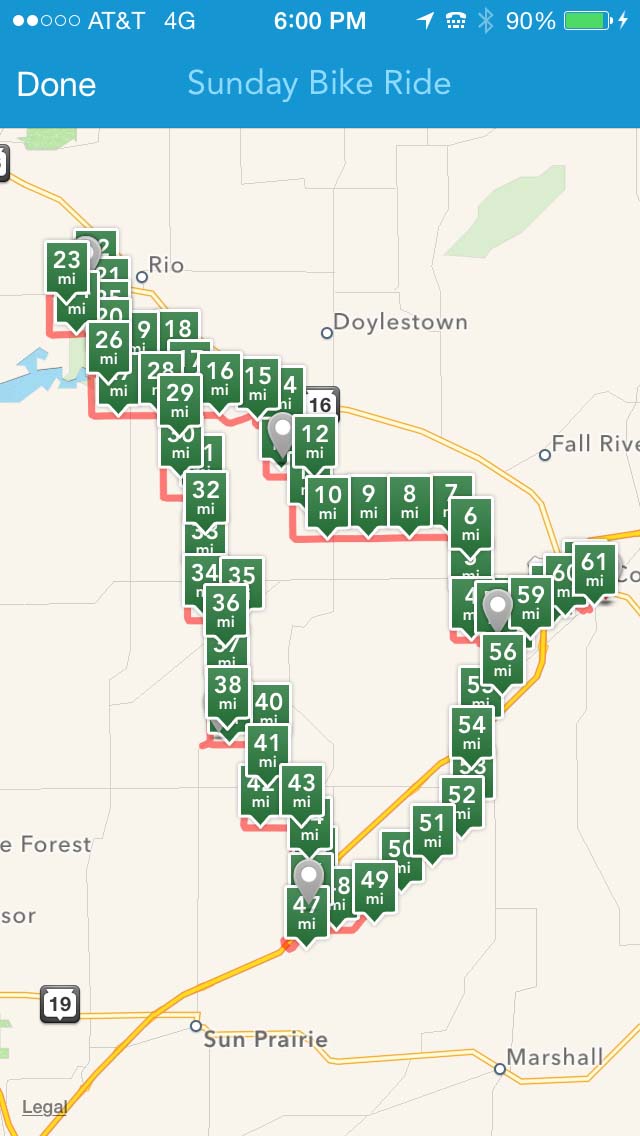
Task: Tap the 32 mi marker
Action: [x=206, y=496]
